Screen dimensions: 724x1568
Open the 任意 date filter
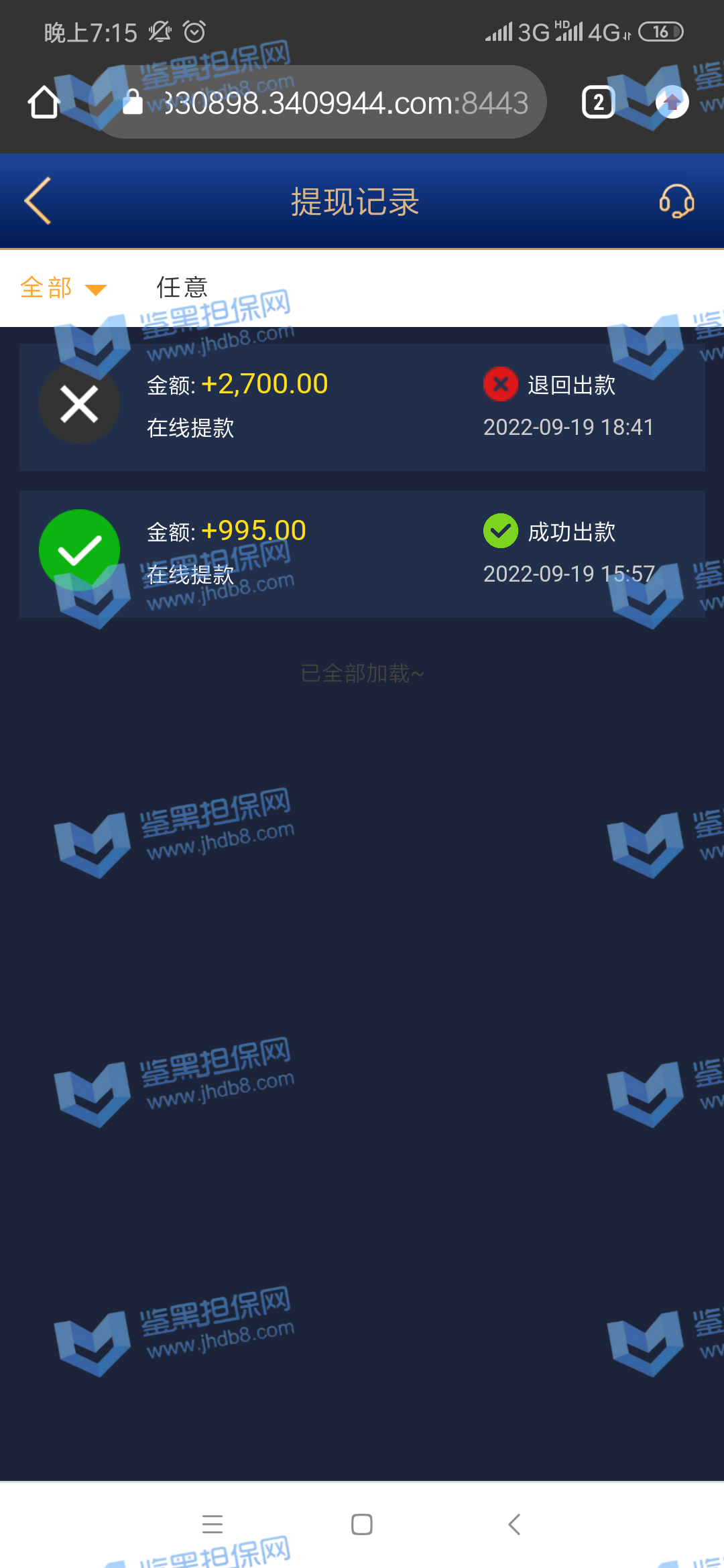point(182,288)
